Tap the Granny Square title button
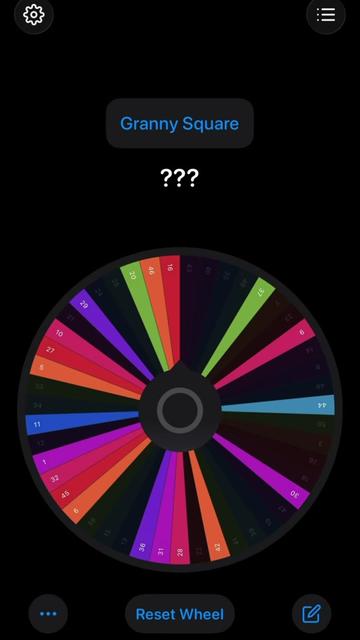Image resolution: width=360 pixels, height=640 pixels. (x=180, y=124)
